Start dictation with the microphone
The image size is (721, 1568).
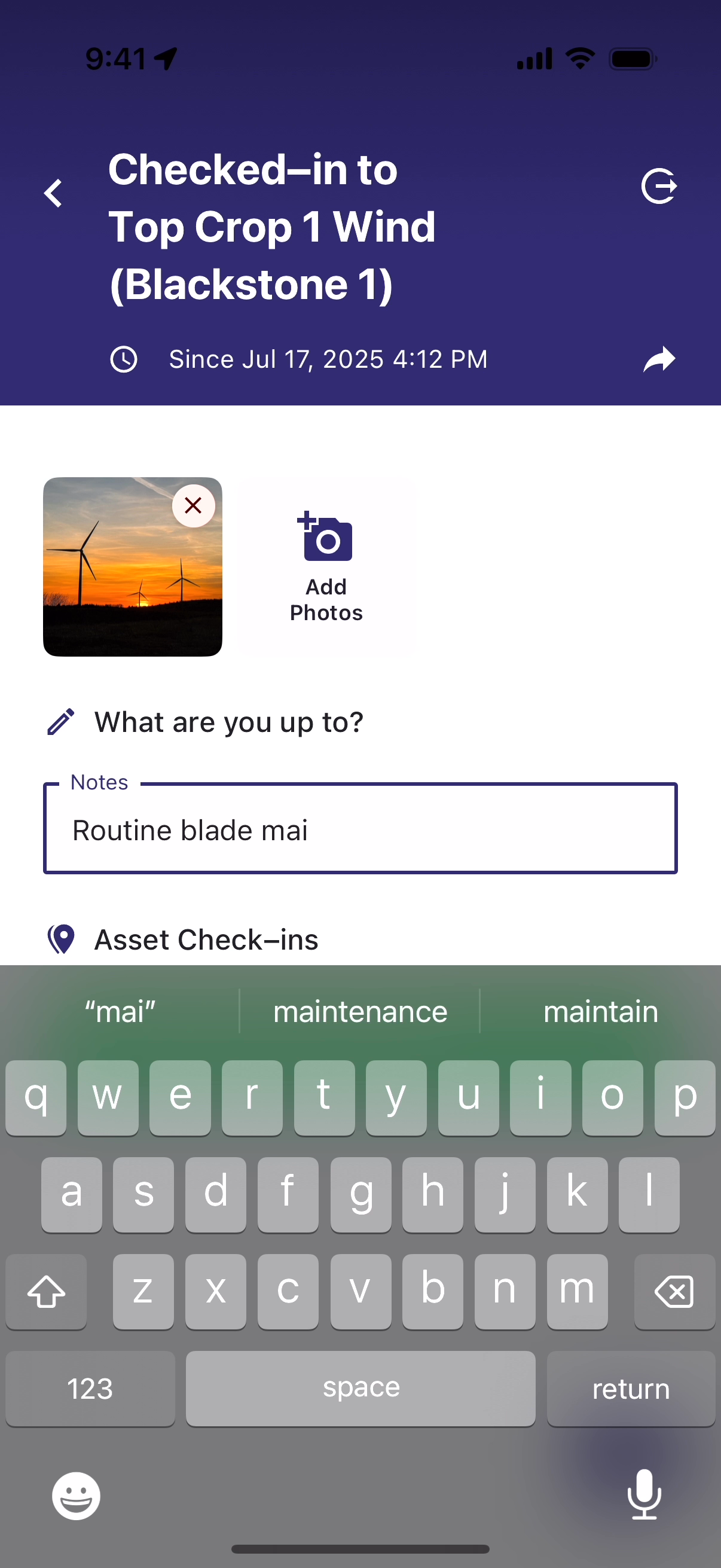(644, 1494)
